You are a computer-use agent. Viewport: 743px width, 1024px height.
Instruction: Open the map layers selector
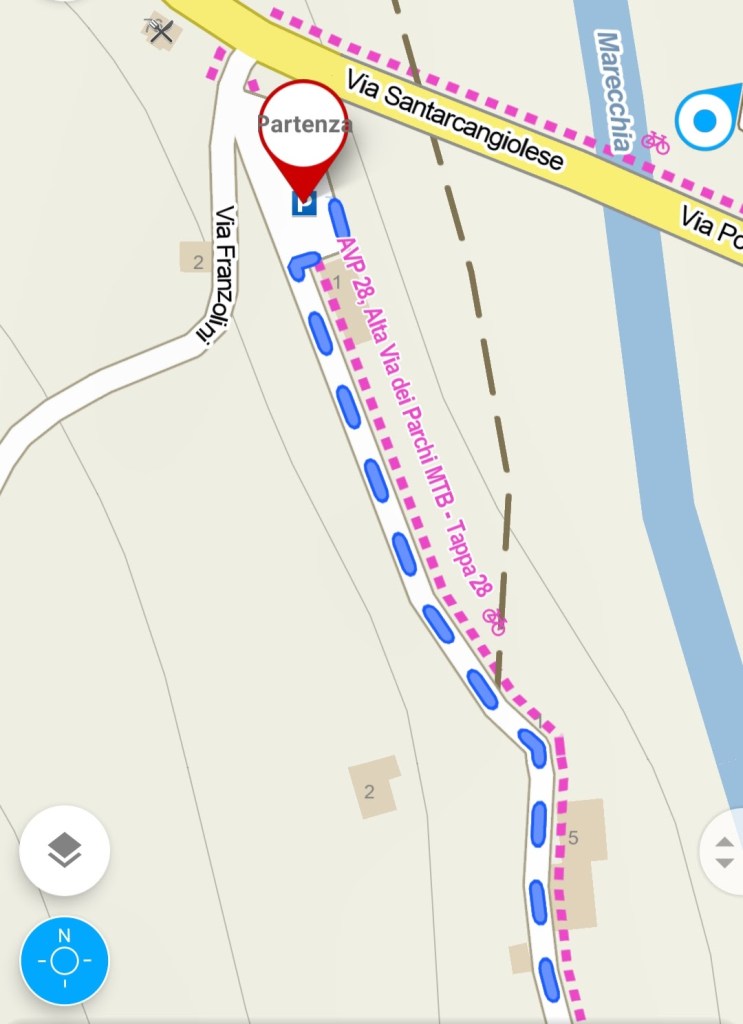point(65,851)
